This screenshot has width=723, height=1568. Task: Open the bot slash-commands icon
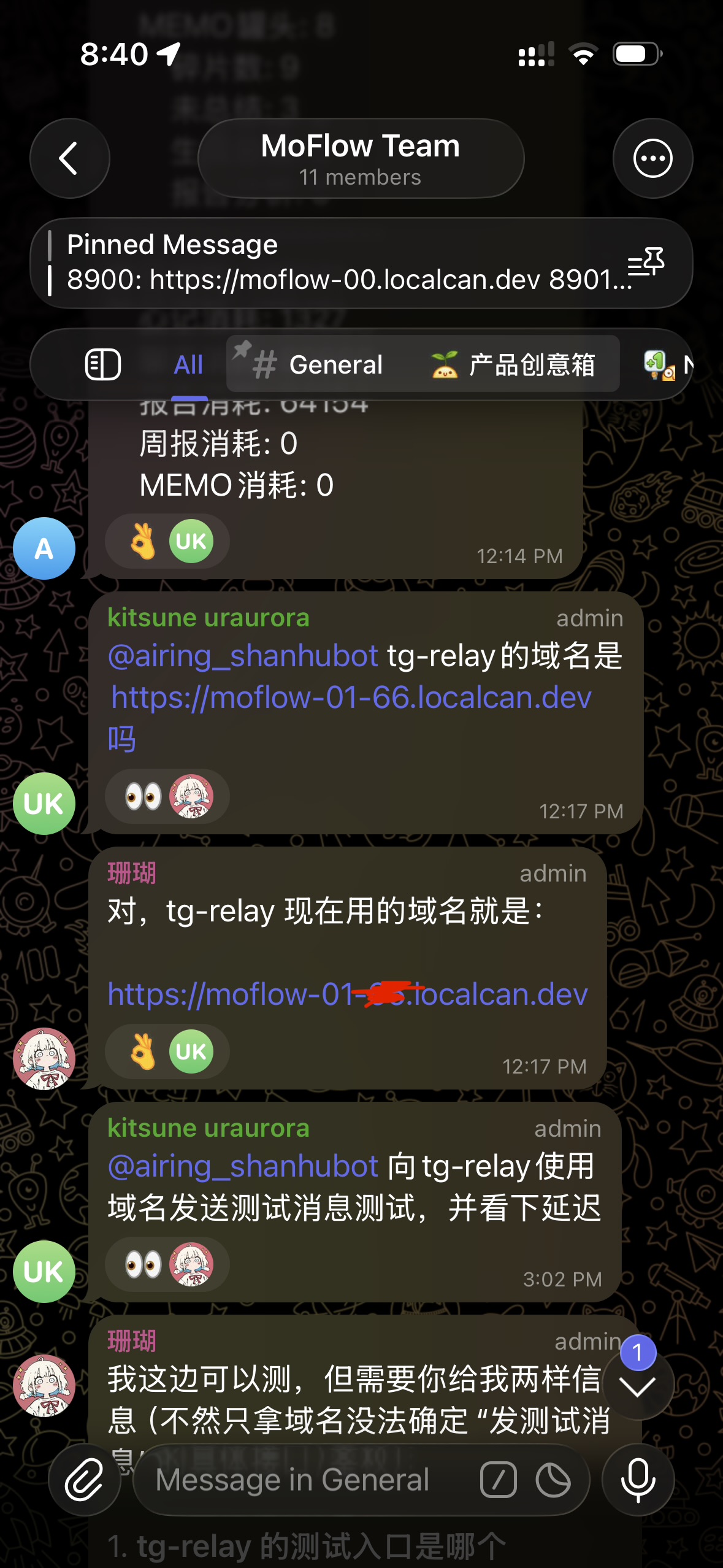(x=497, y=1479)
